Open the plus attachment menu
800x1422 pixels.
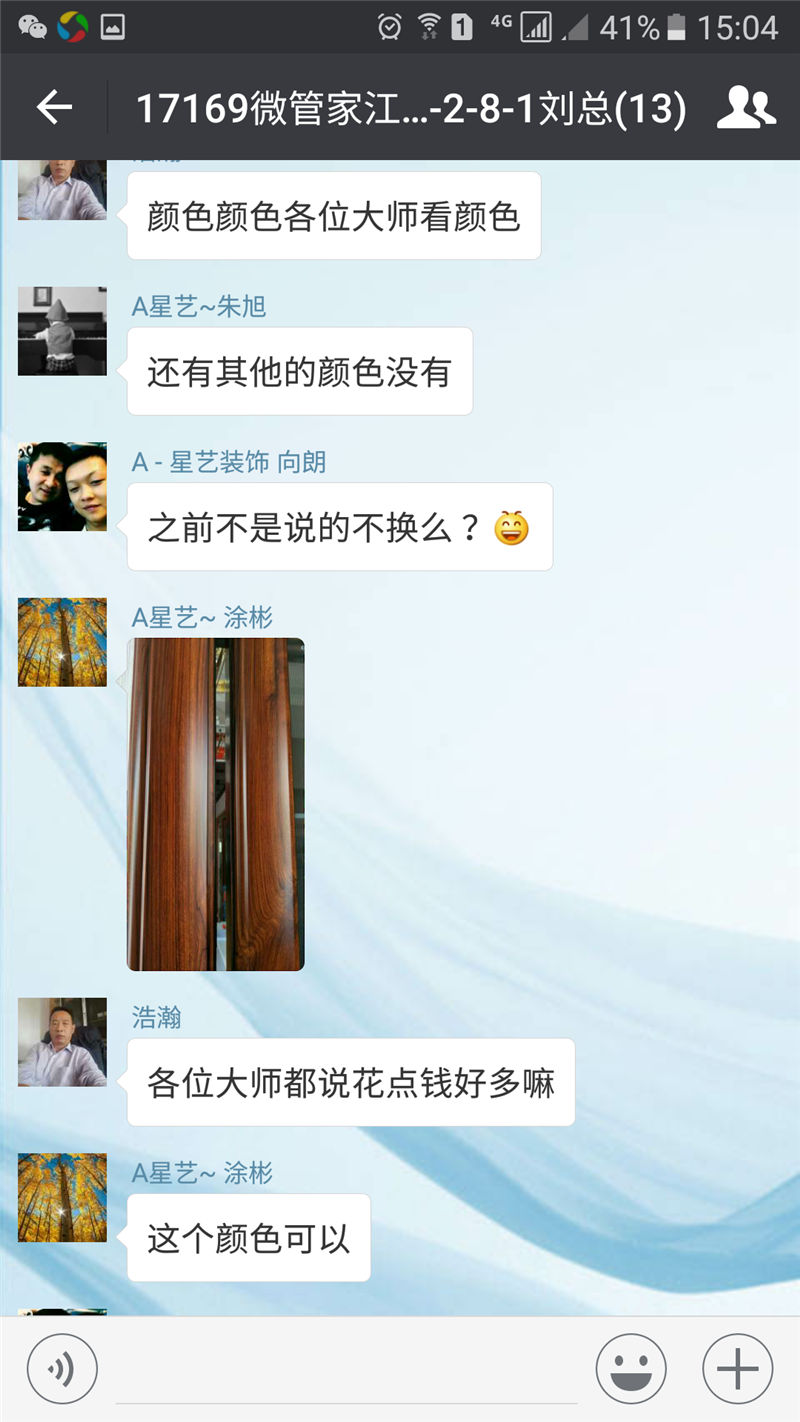point(738,1369)
